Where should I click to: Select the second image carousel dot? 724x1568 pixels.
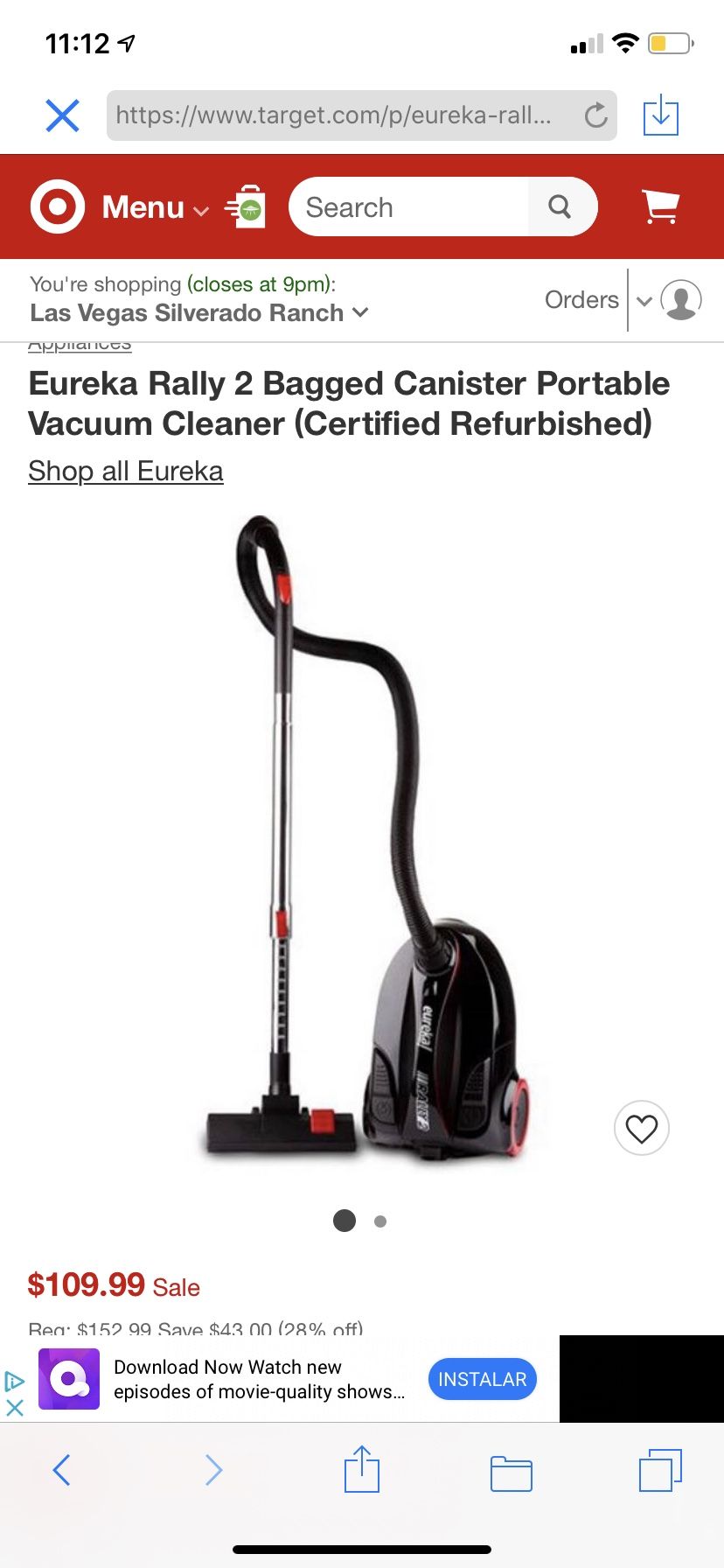pos(380,1220)
